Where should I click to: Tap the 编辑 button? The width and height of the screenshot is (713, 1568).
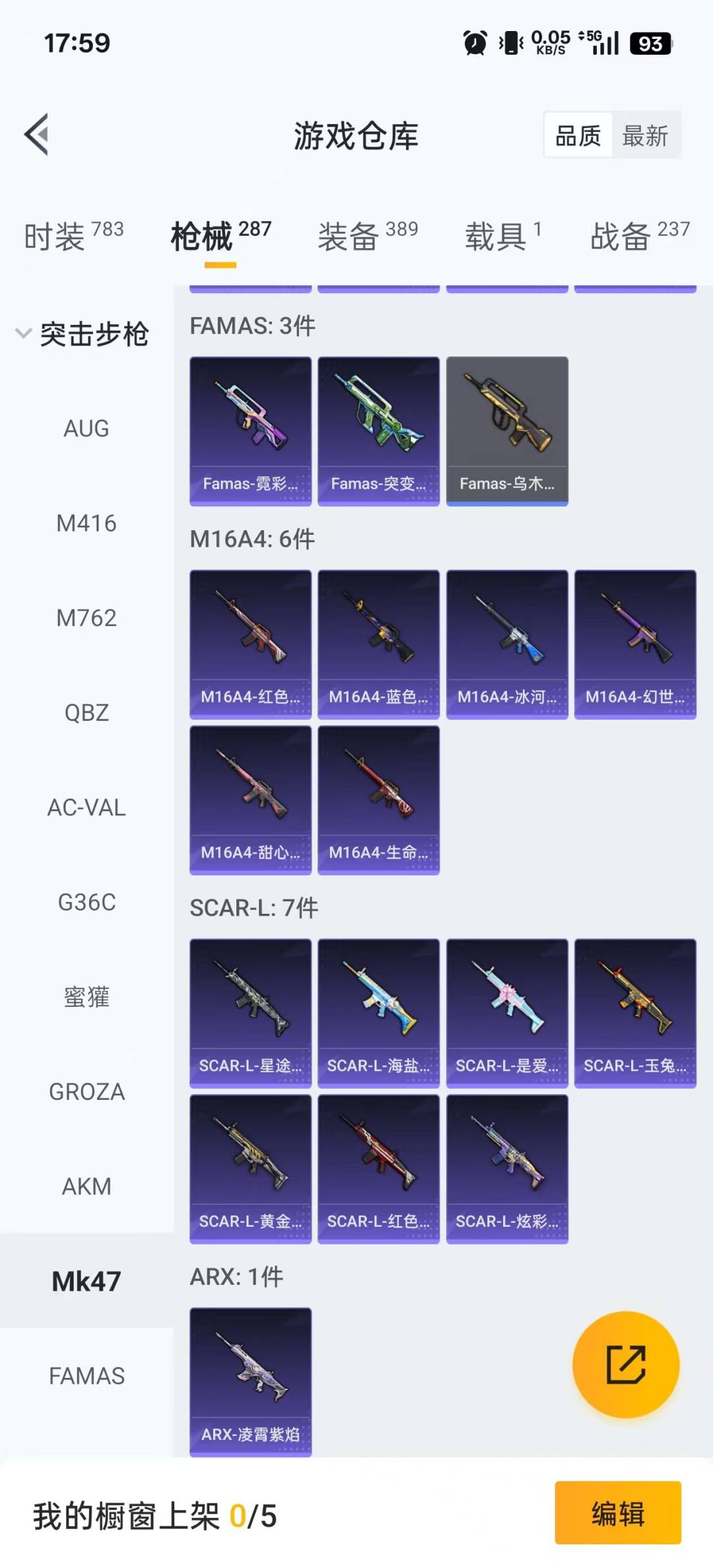pos(617,1513)
